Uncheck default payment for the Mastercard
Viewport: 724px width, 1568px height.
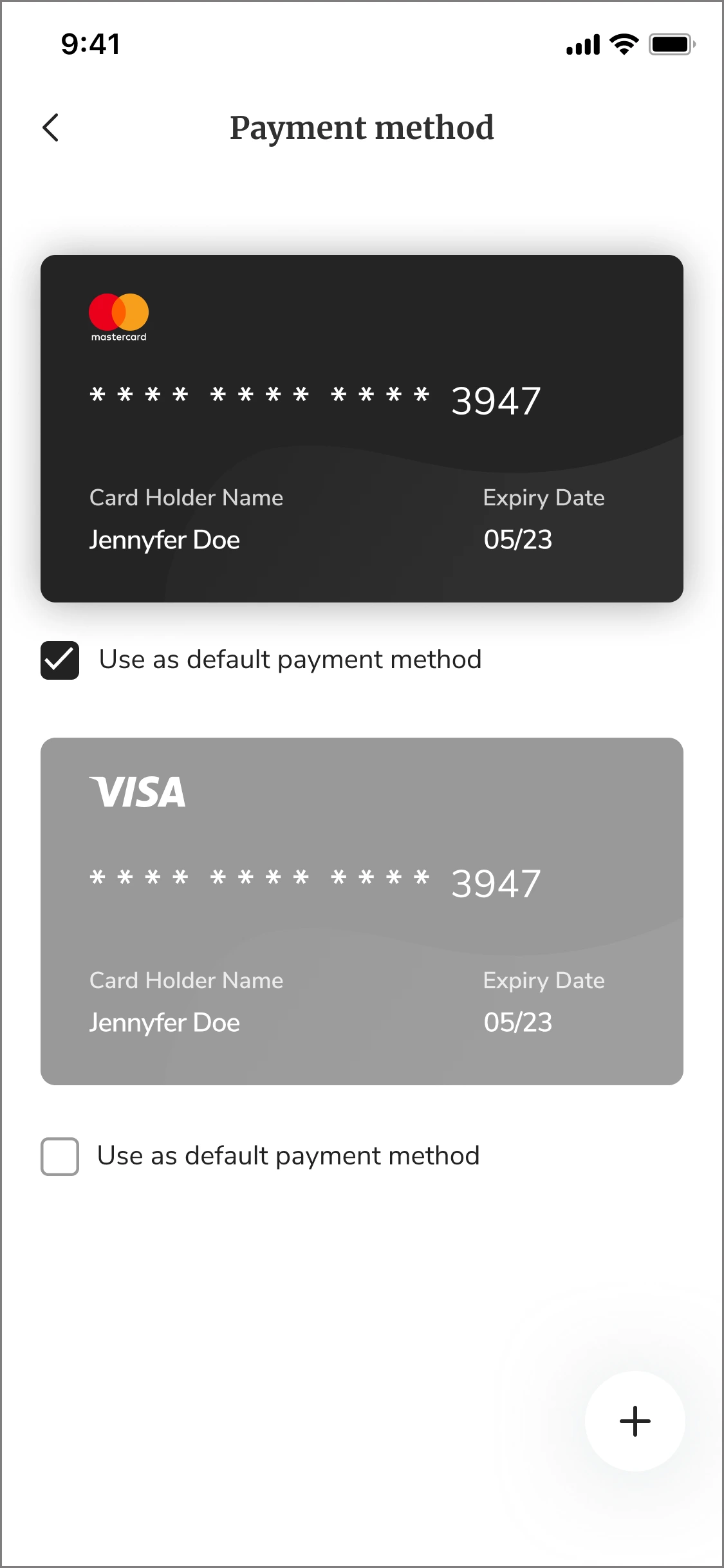click(60, 660)
